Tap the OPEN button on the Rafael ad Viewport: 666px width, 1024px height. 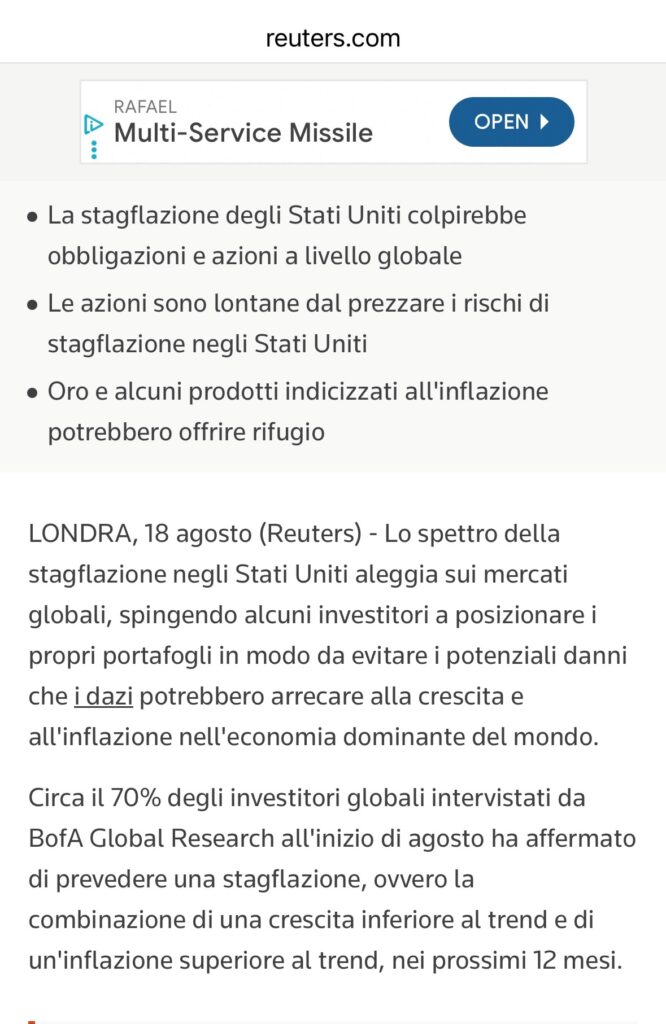(x=511, y=122)
